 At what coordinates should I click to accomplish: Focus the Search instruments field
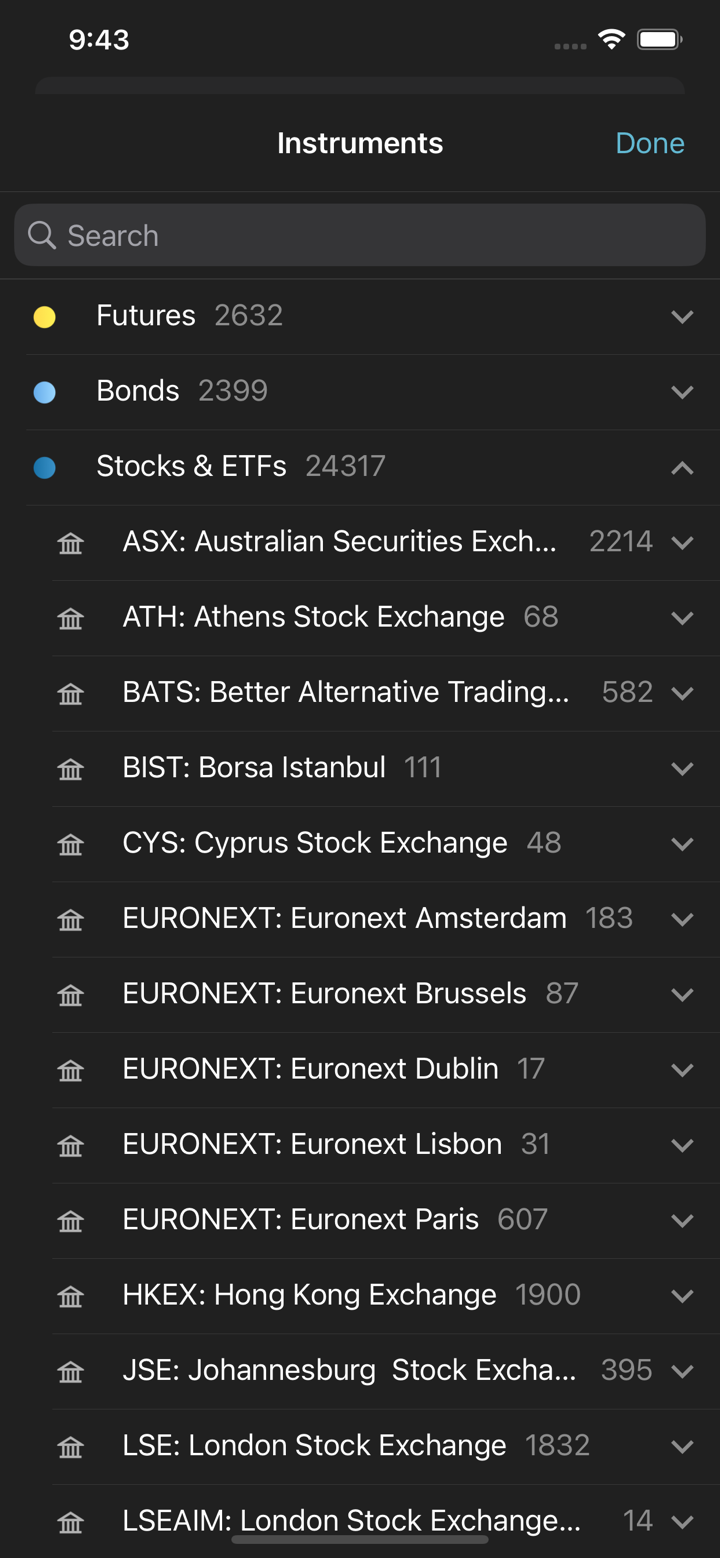click(360, 236)
